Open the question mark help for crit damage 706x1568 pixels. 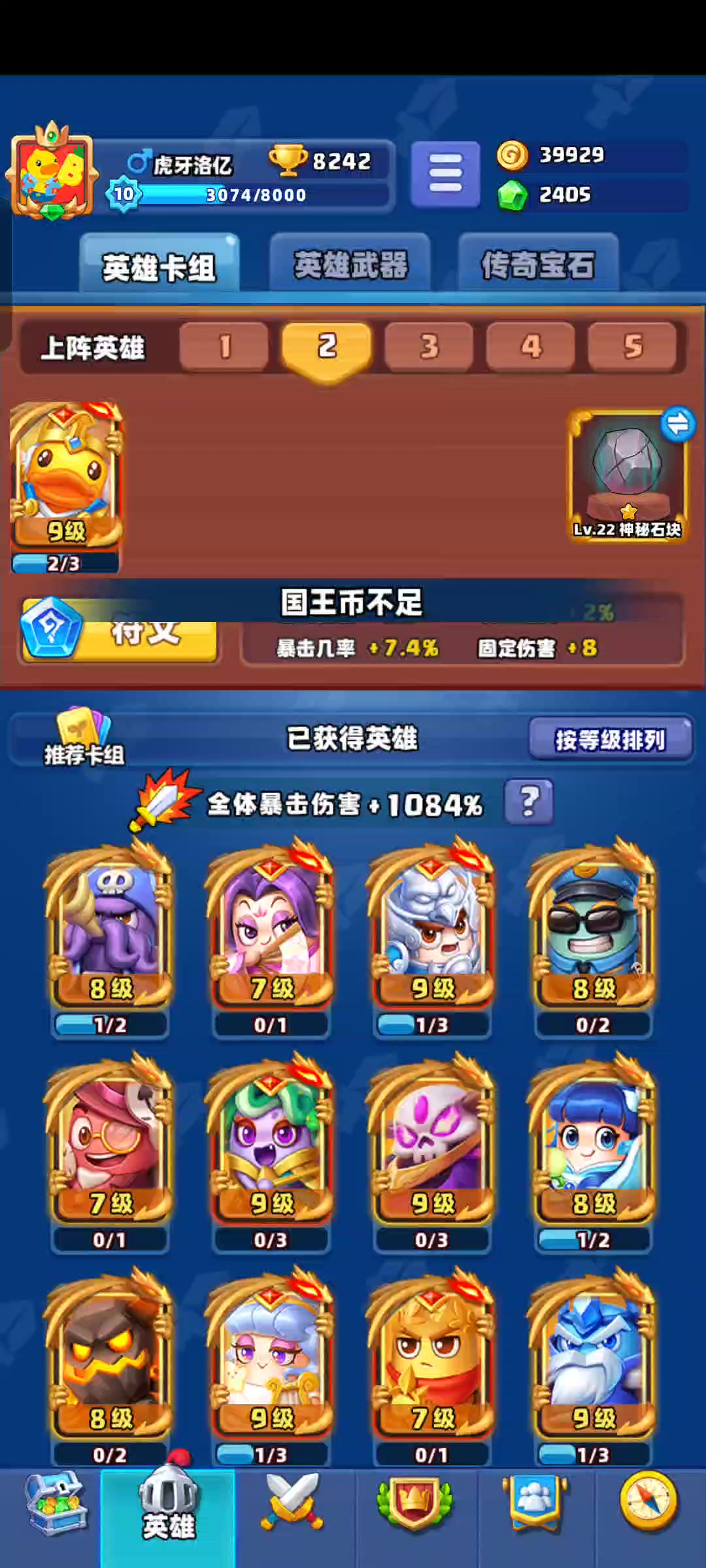pyautogui.click(x=529, y=802)
